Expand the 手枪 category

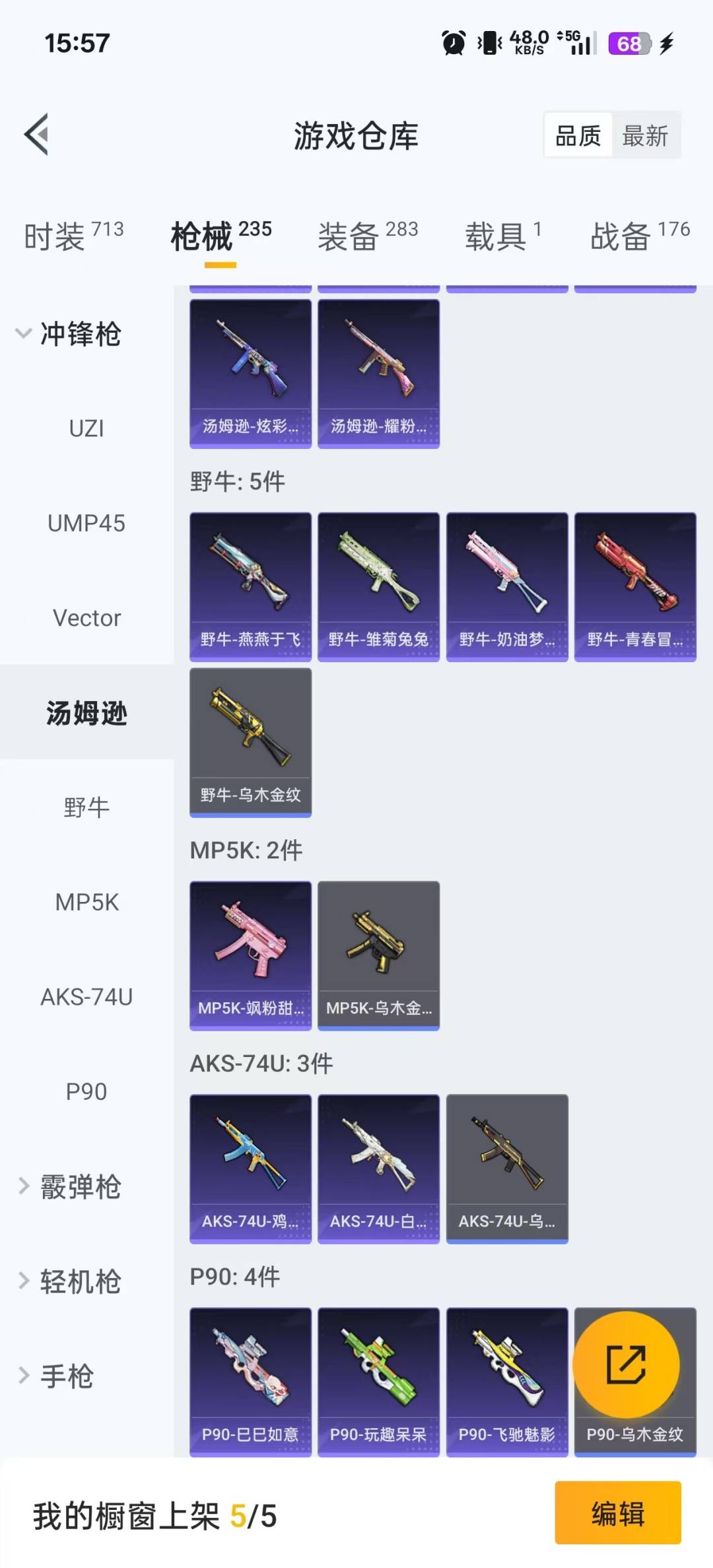[x=55, y=1376]
